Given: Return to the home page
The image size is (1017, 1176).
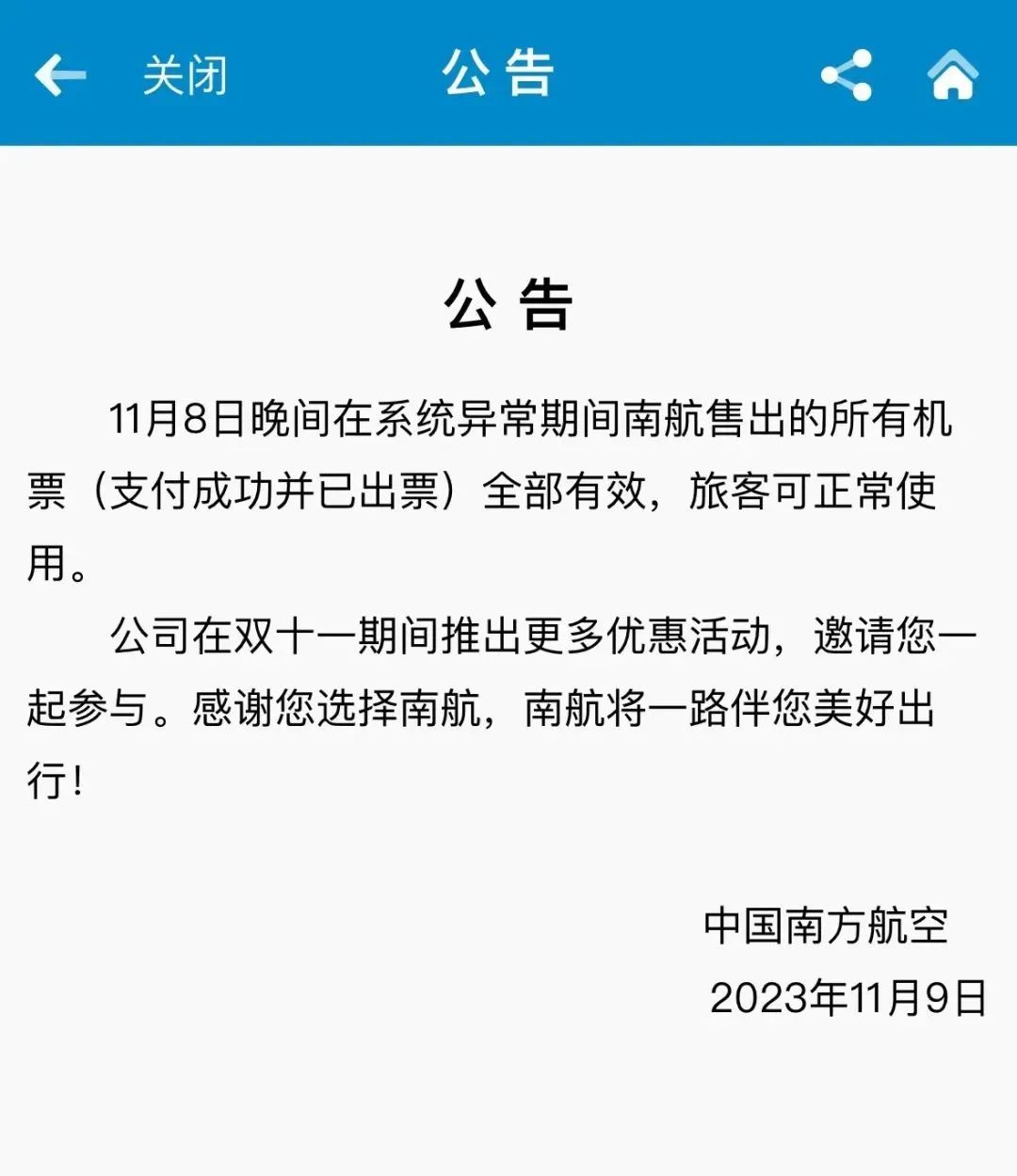Looking at the screenshot, I should pos(953,74).
